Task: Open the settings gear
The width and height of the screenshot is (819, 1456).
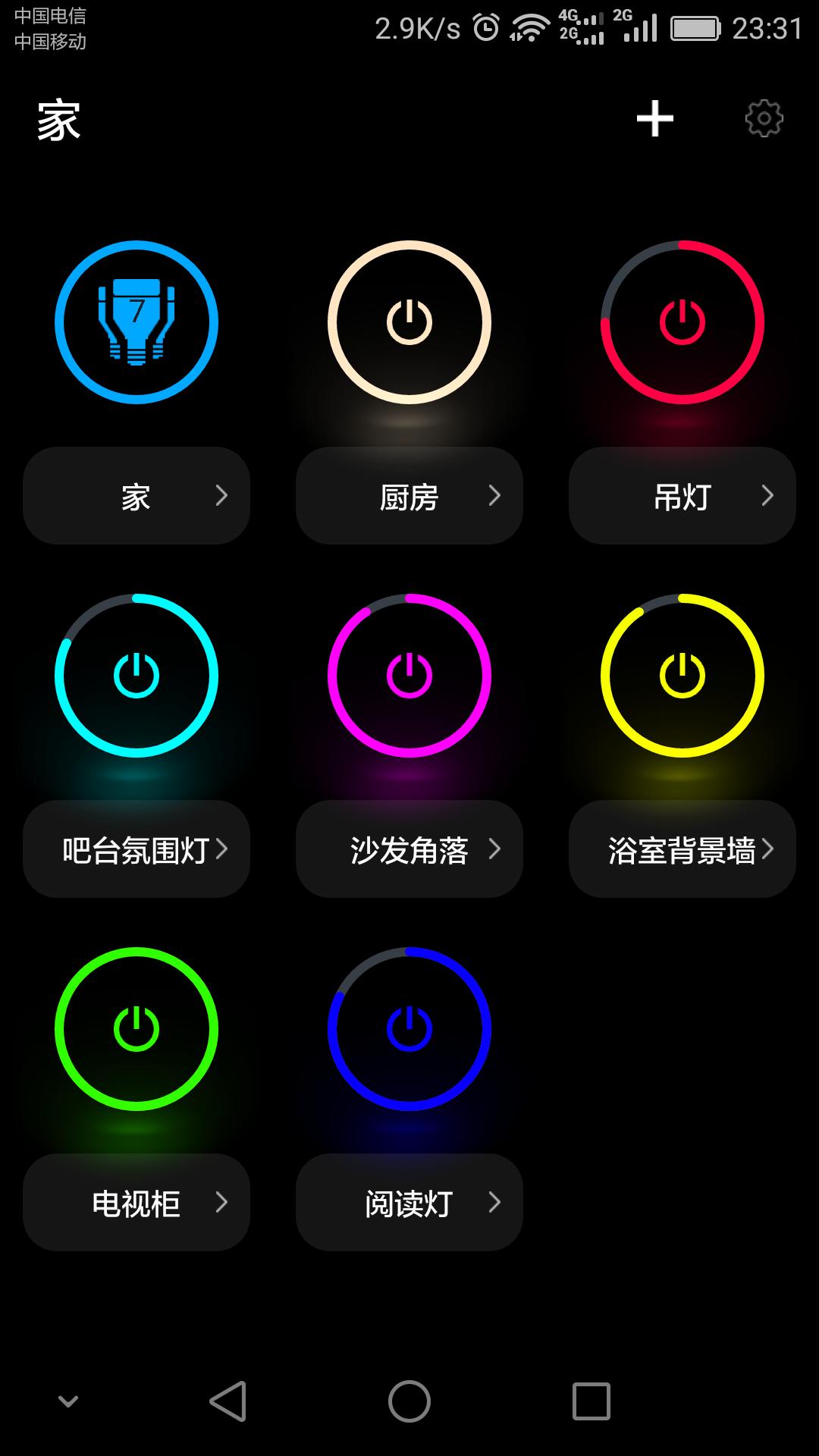Action: point(764,118)
